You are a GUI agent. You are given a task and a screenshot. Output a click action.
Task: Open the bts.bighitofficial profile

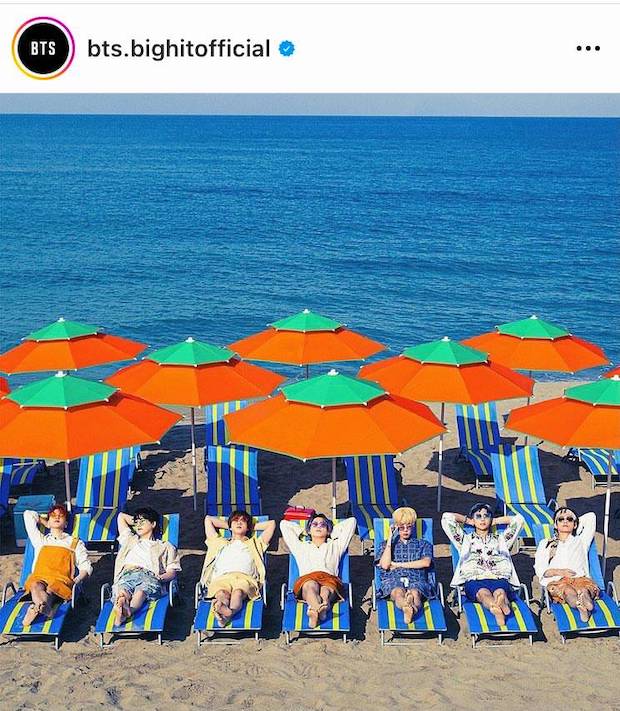[x=178, y=48]
